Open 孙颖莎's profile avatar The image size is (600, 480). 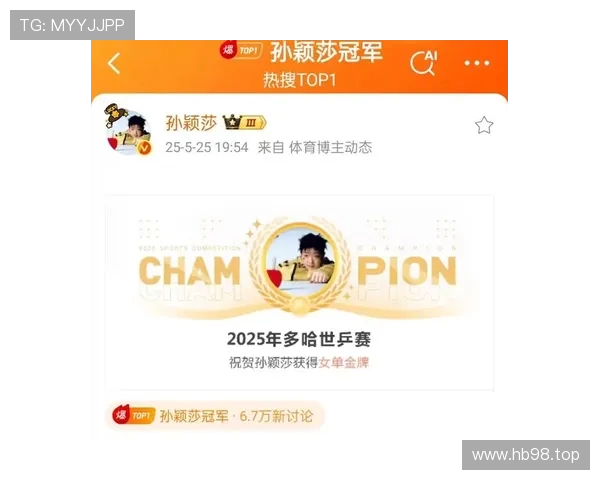128,130
